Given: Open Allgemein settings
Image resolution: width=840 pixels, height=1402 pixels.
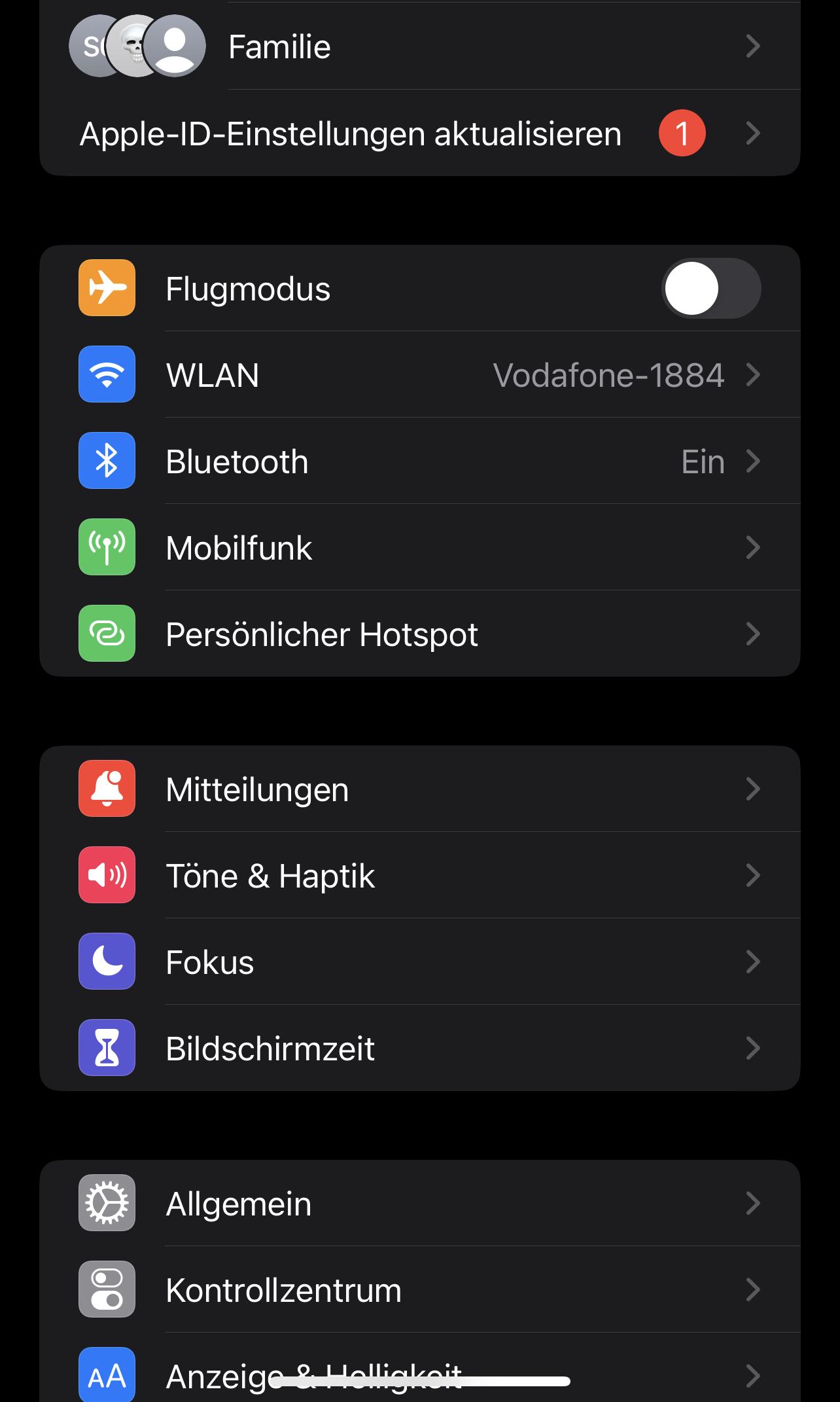Looking at the screenshot, I should tap(419, 1204).
